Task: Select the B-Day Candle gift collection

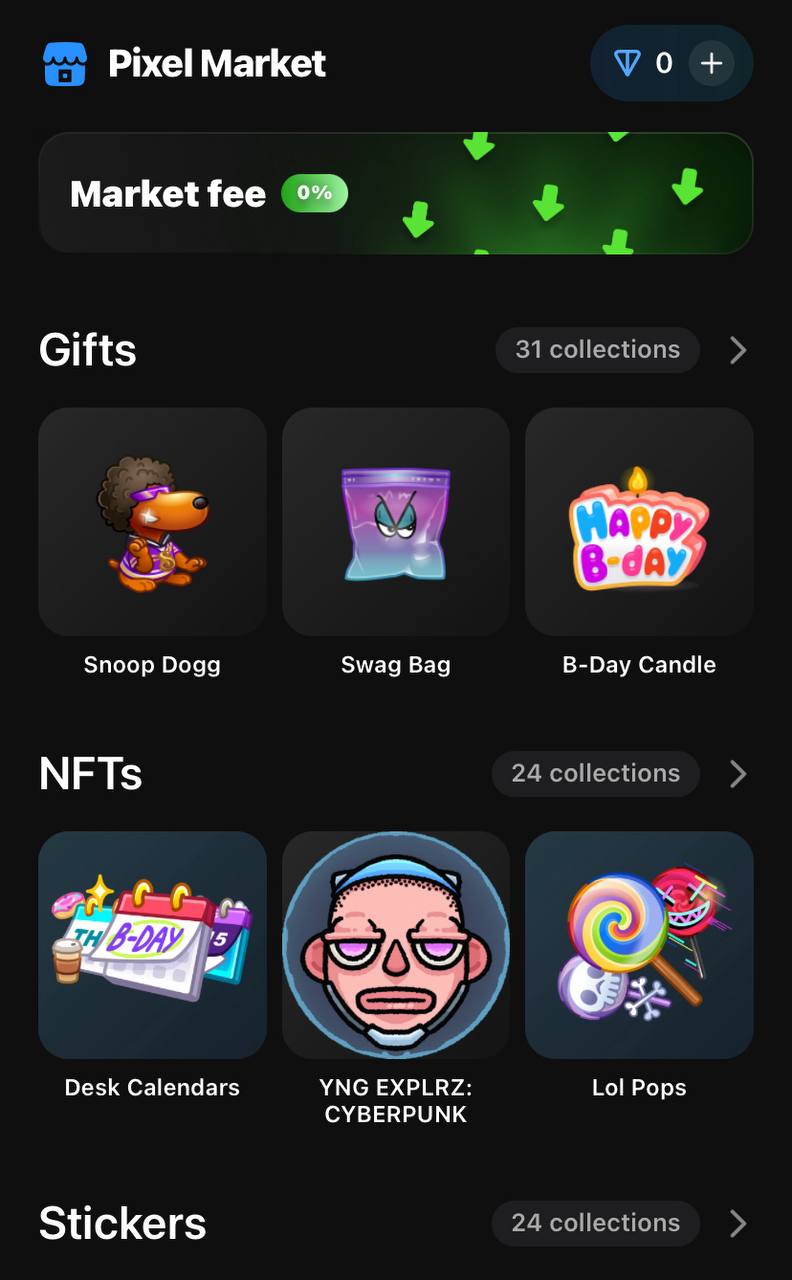Action: [639, 522]
